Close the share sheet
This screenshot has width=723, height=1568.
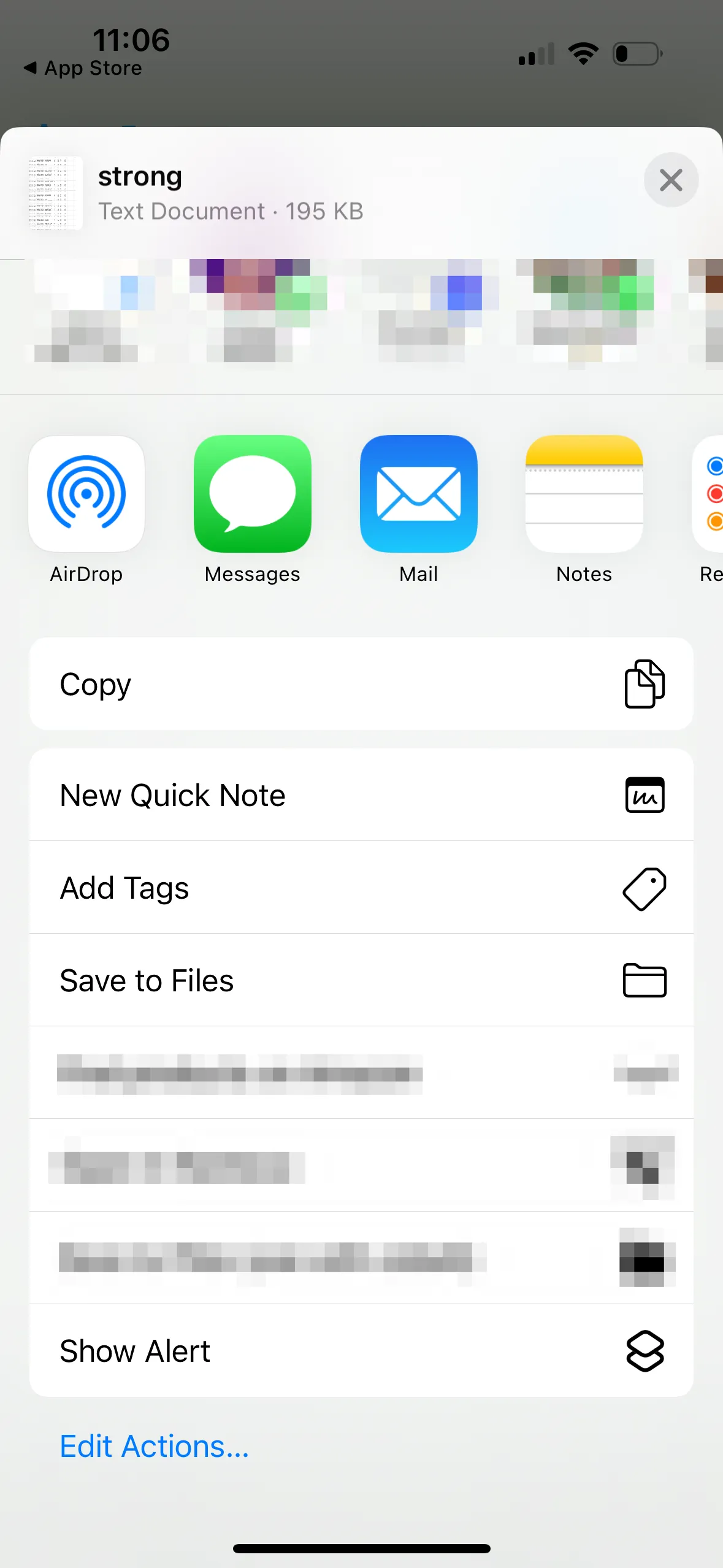coord(670,180)
